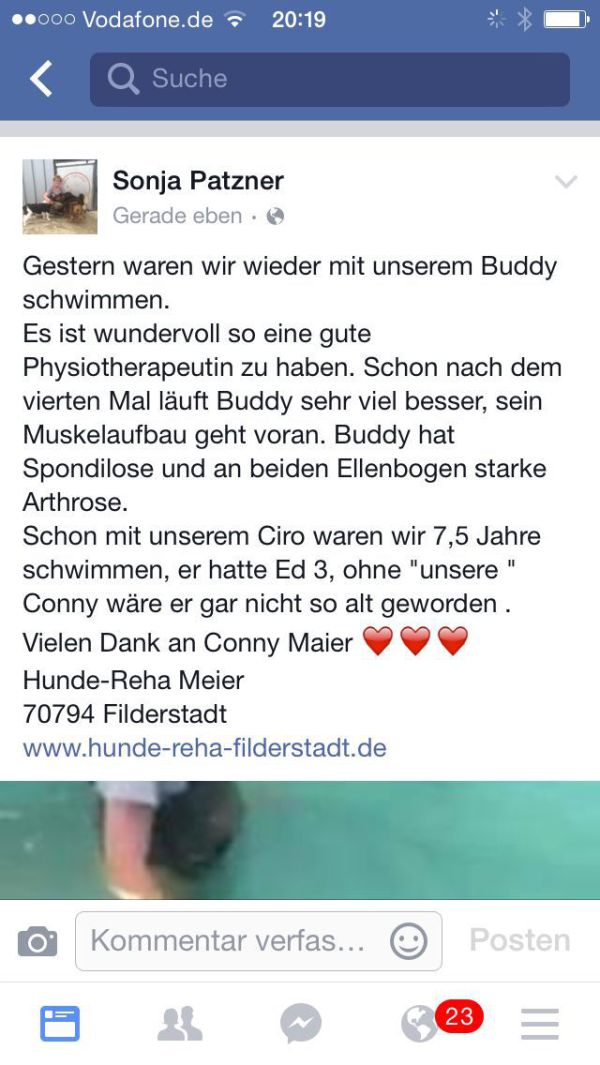Open the post's photo attachment

pos(300,838)
